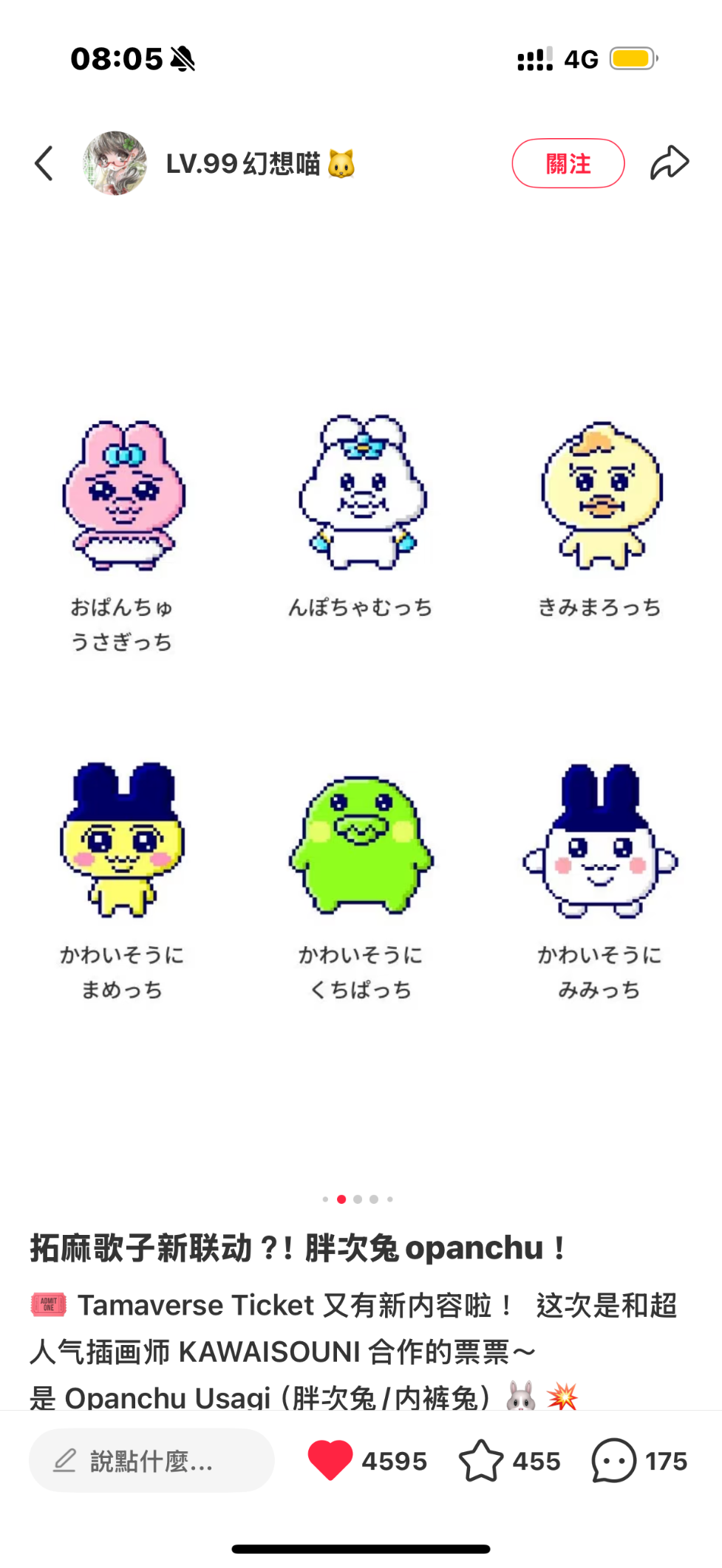Tap the 說點什麼 comment input field
This screenshot has height=1568, width=722.
pyautogui.click(x=151, y=1460)
